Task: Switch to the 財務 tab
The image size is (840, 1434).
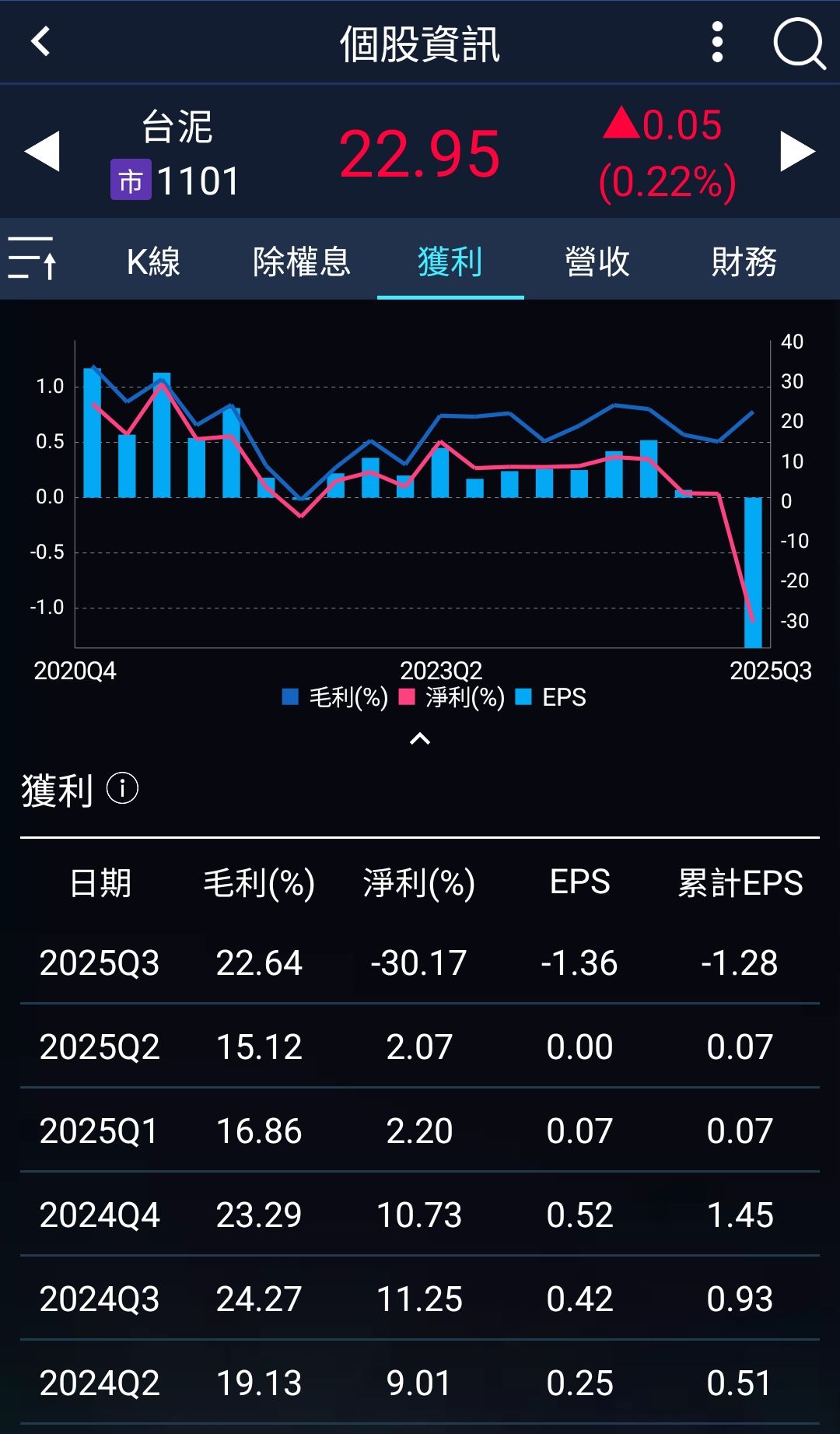Action: 744,261
